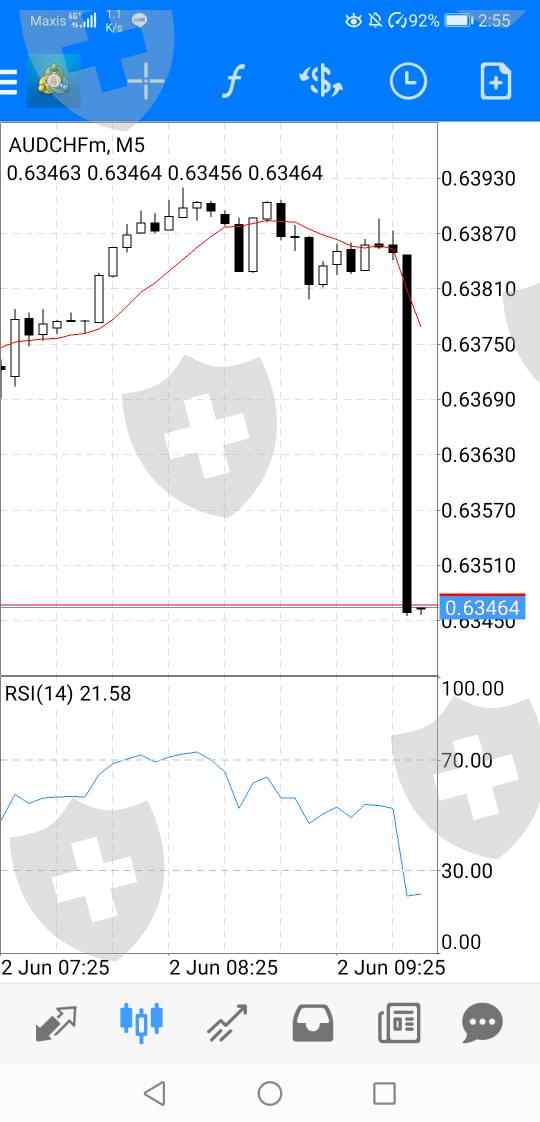Select chart timeframe with clock icon

tap(408, 82)
